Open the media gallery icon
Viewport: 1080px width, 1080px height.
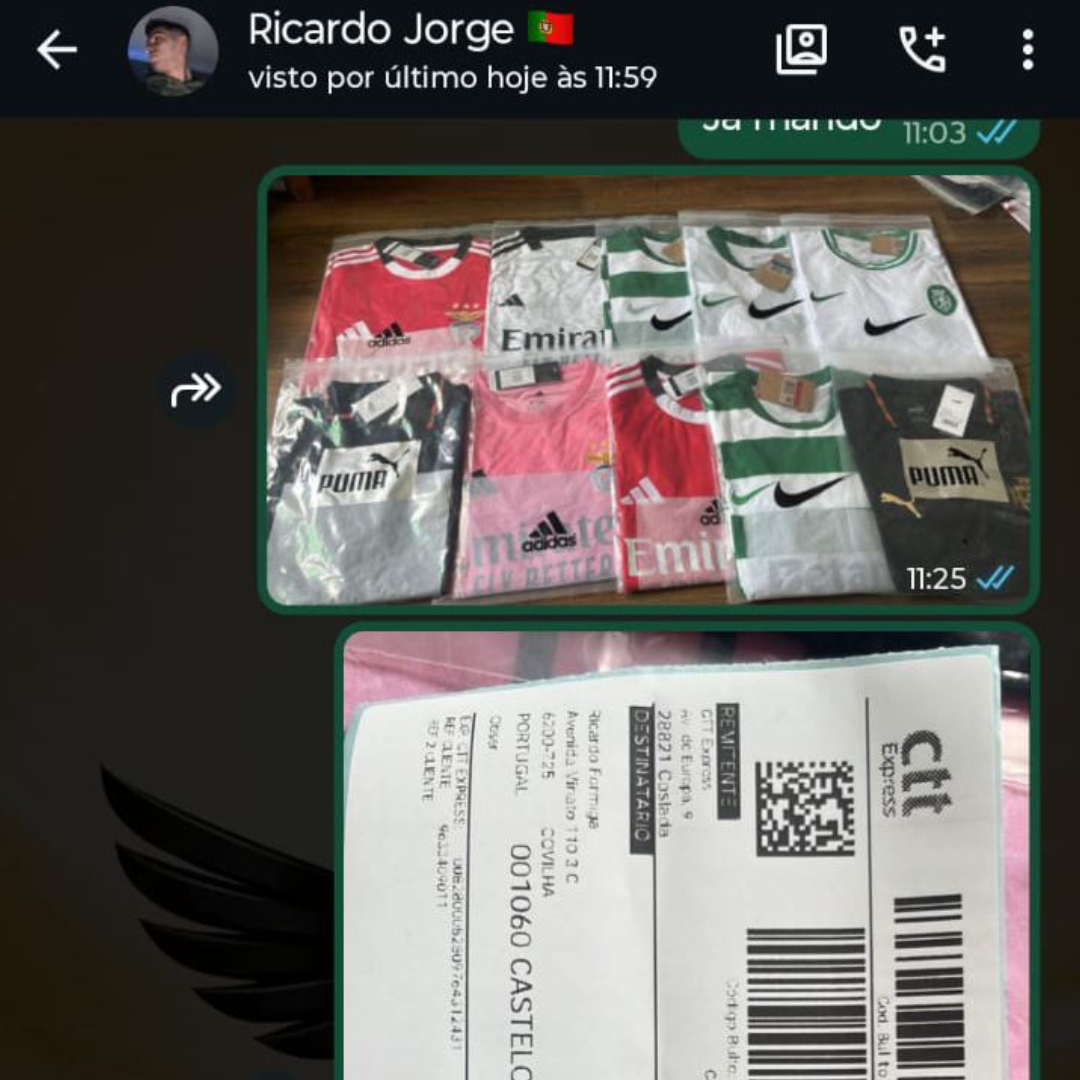(x=801, y=50)
